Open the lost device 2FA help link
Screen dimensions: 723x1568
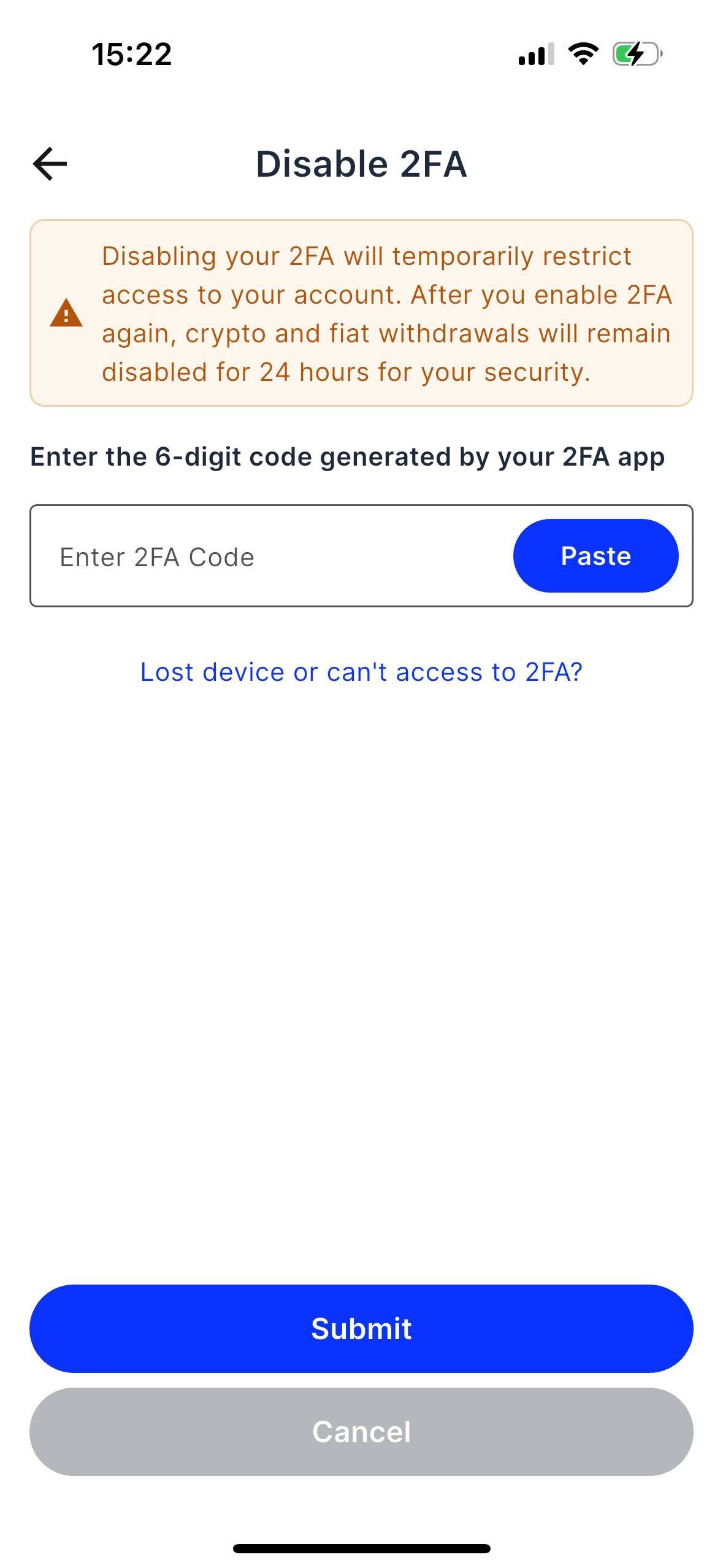(x=361, y=672)
